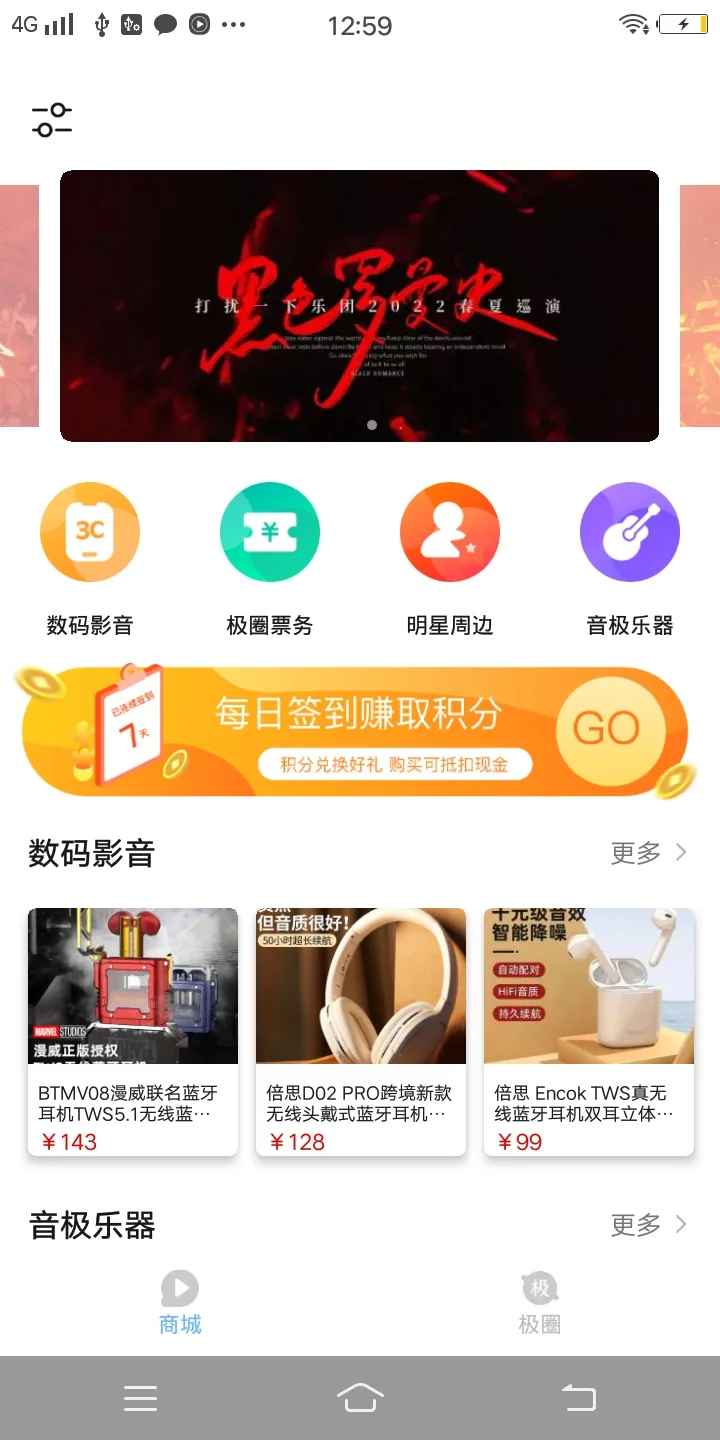
Task: Open the BTMV08 Marvel earphones product
Action: click(133, 1032)
